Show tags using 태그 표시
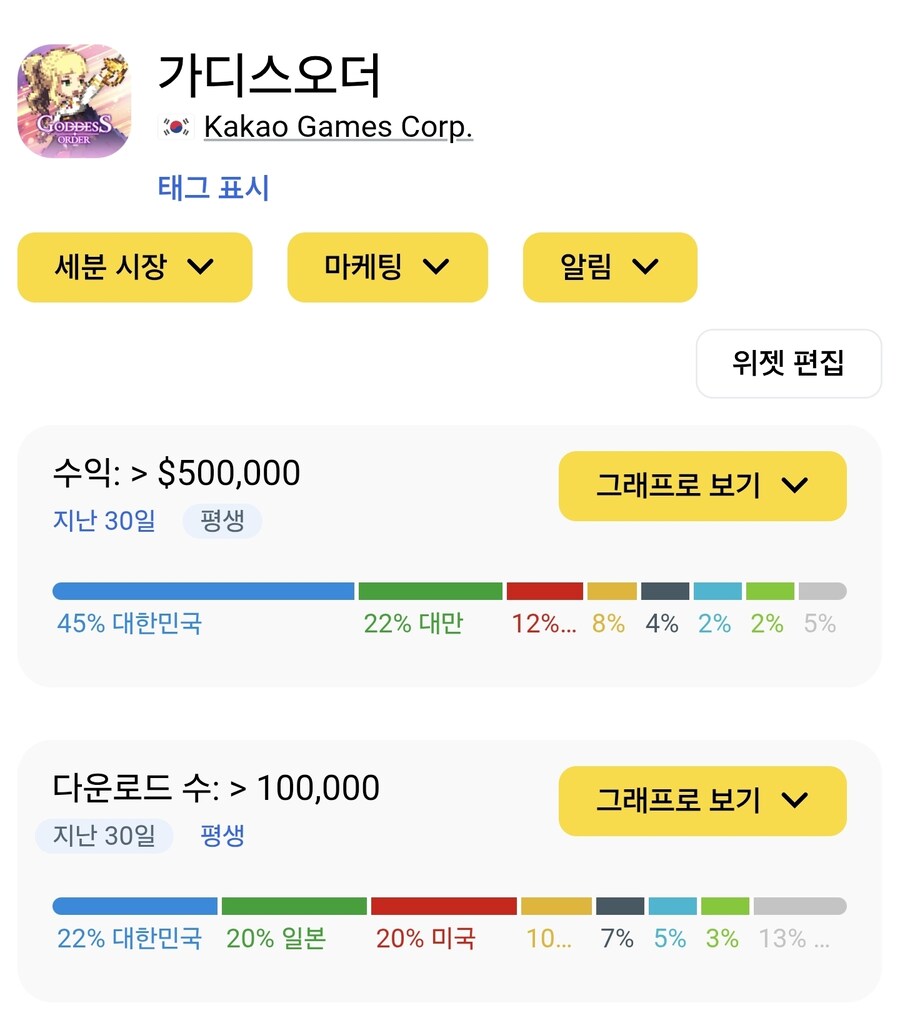This screenshot has height=1033, width=900. (x=212, y=188)
